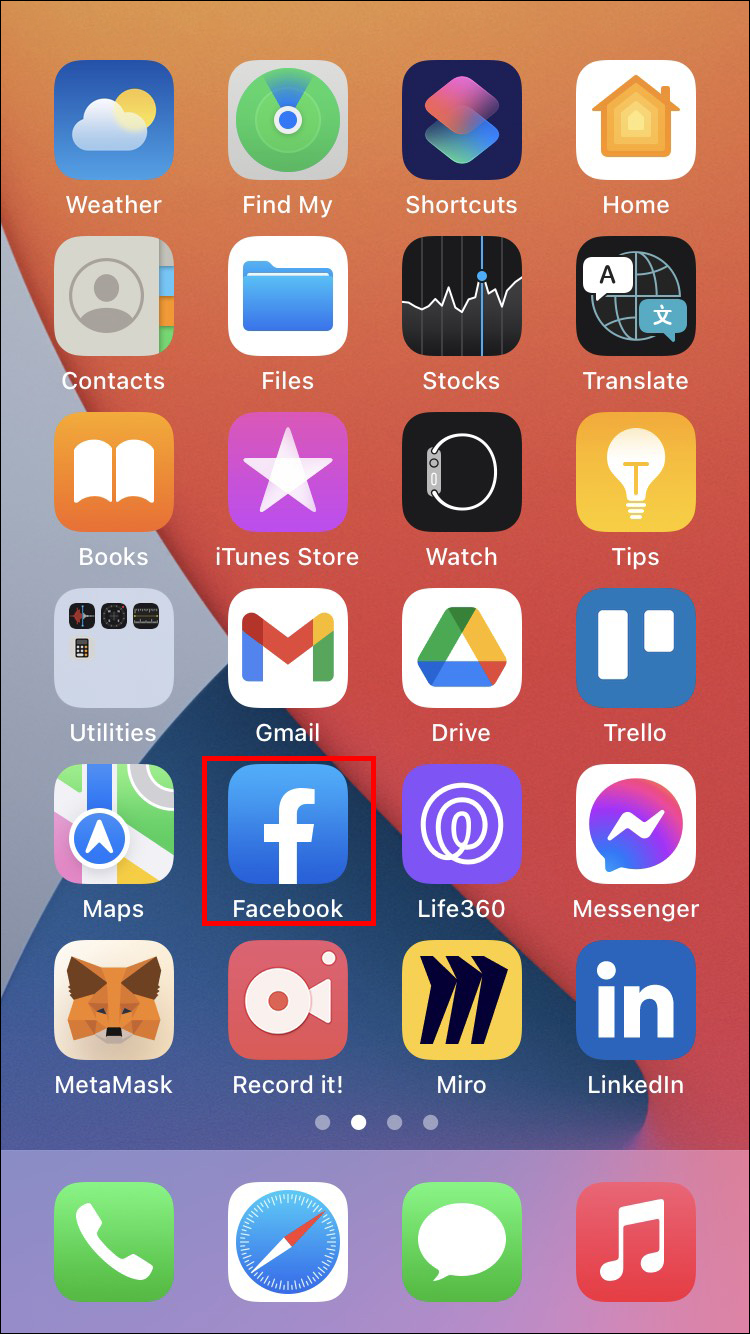
Task: Open the iTunes Store
Action: coord(288,472)
